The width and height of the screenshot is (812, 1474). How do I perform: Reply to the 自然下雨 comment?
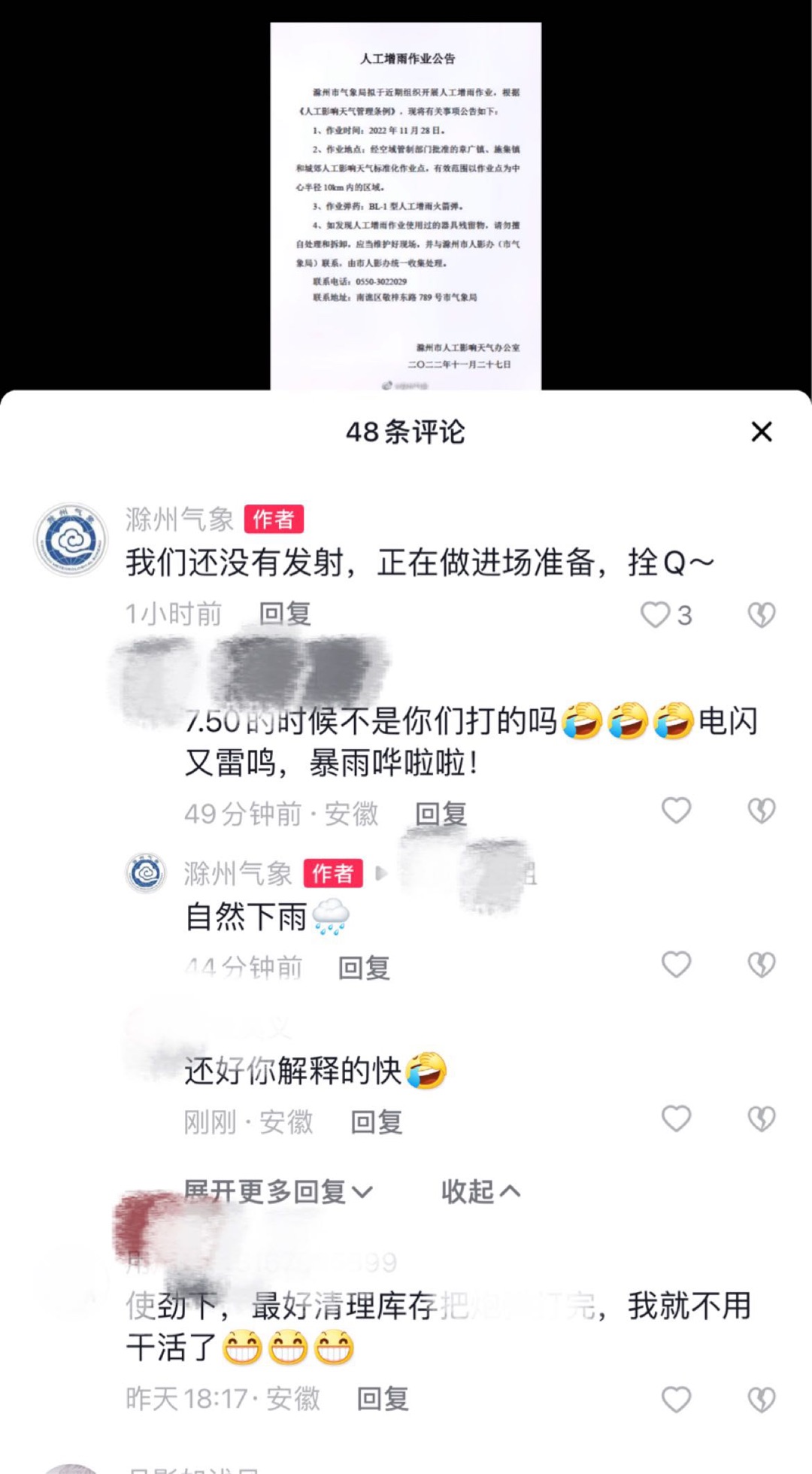tap(364, 967)
